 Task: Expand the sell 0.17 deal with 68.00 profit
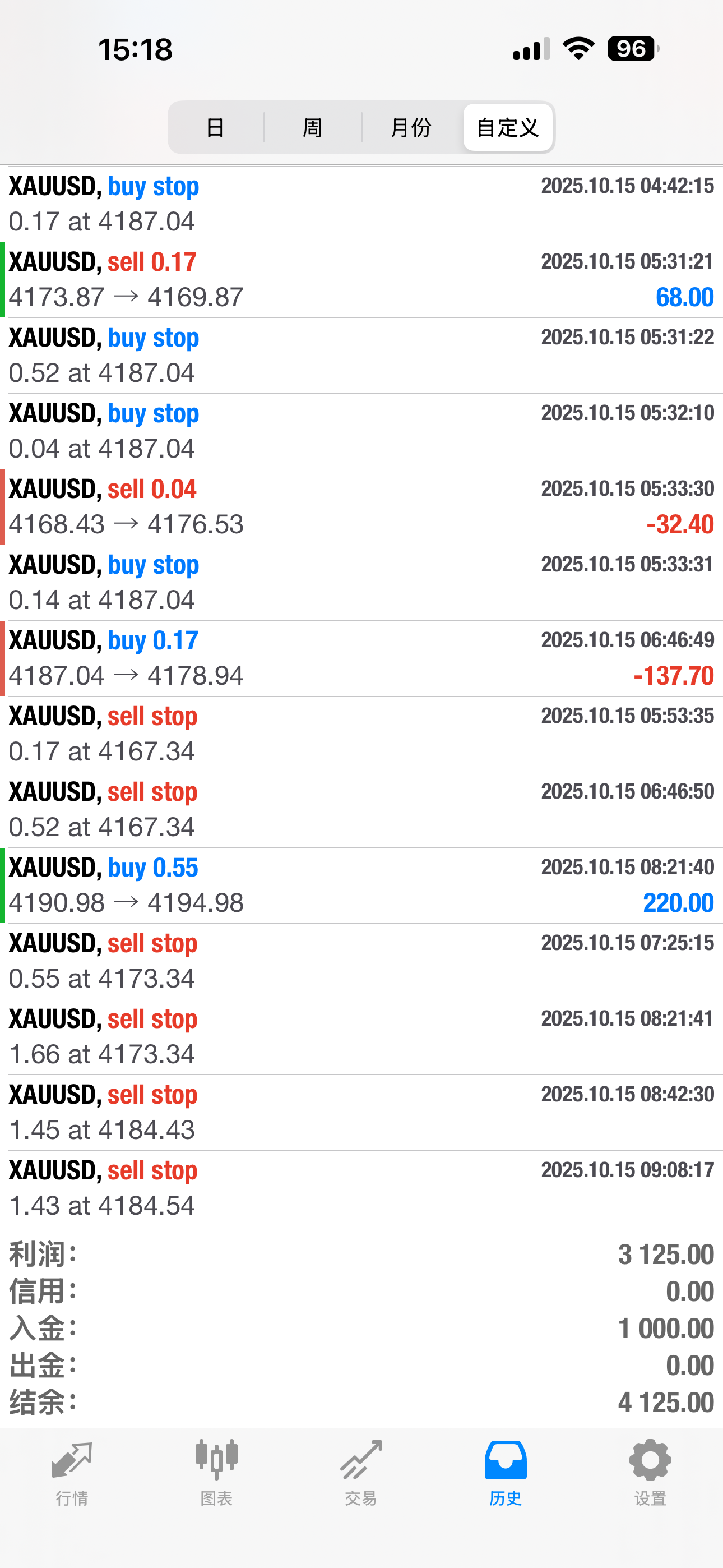pos(361,280)
